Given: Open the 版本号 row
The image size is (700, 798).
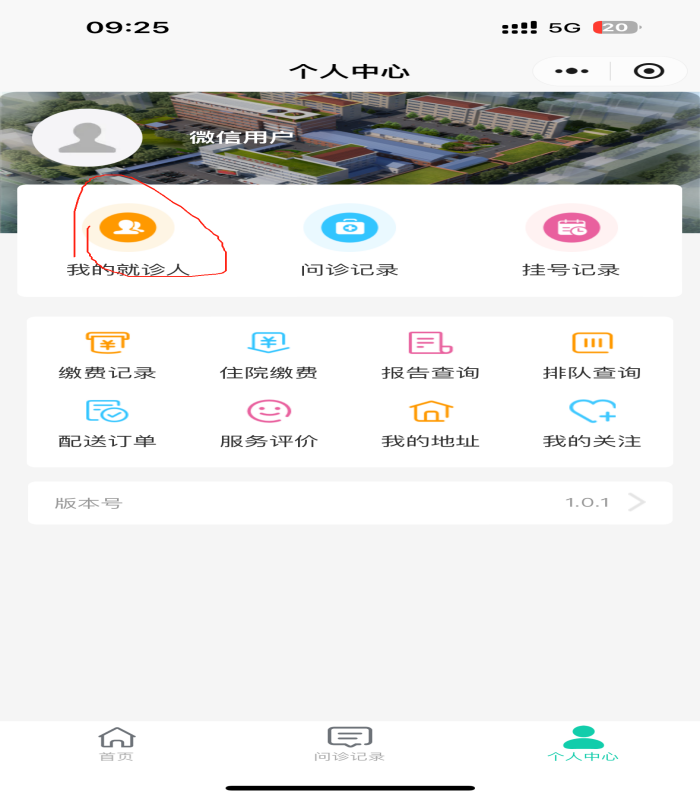Looking at the screenshot, I should [350, 502].
